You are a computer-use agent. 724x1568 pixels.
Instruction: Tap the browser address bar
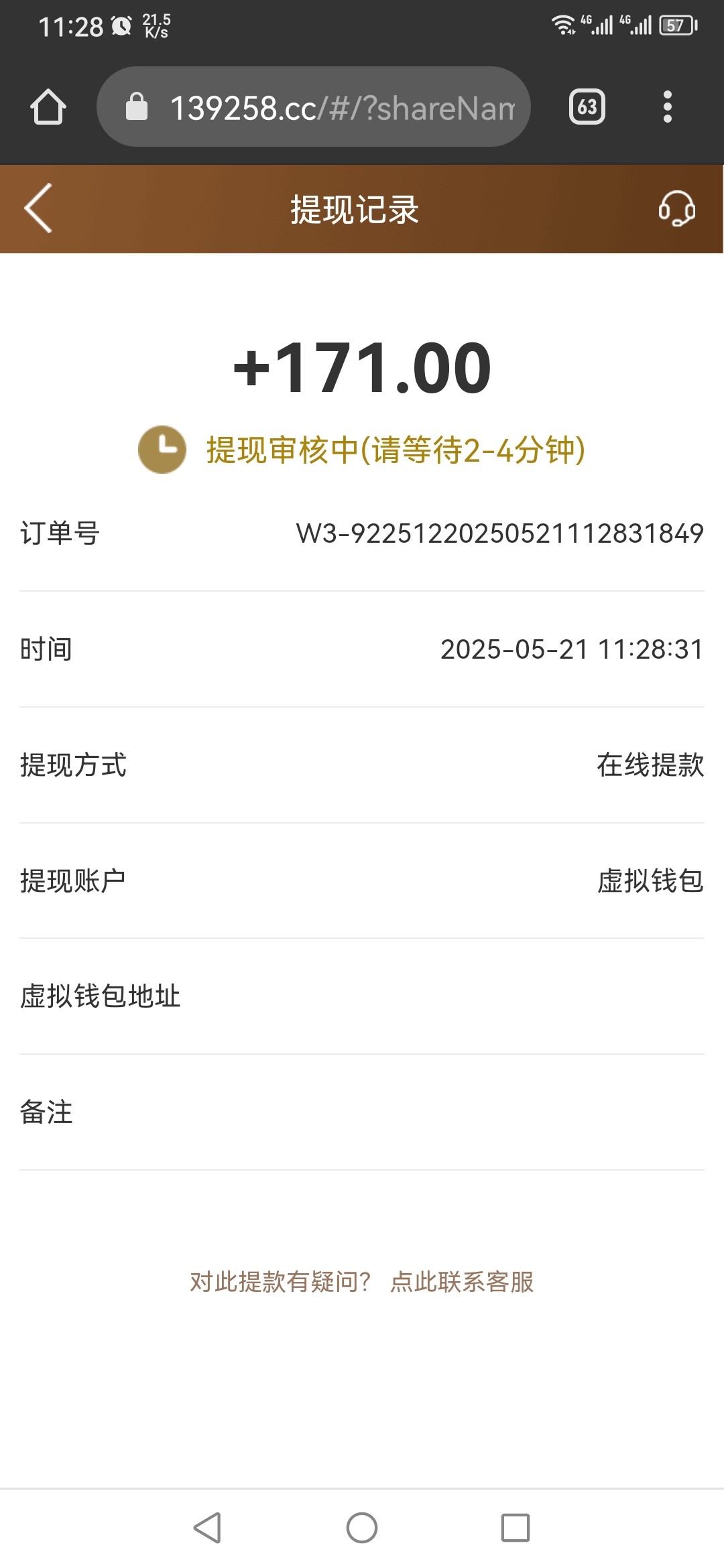(x=314, y=107)
